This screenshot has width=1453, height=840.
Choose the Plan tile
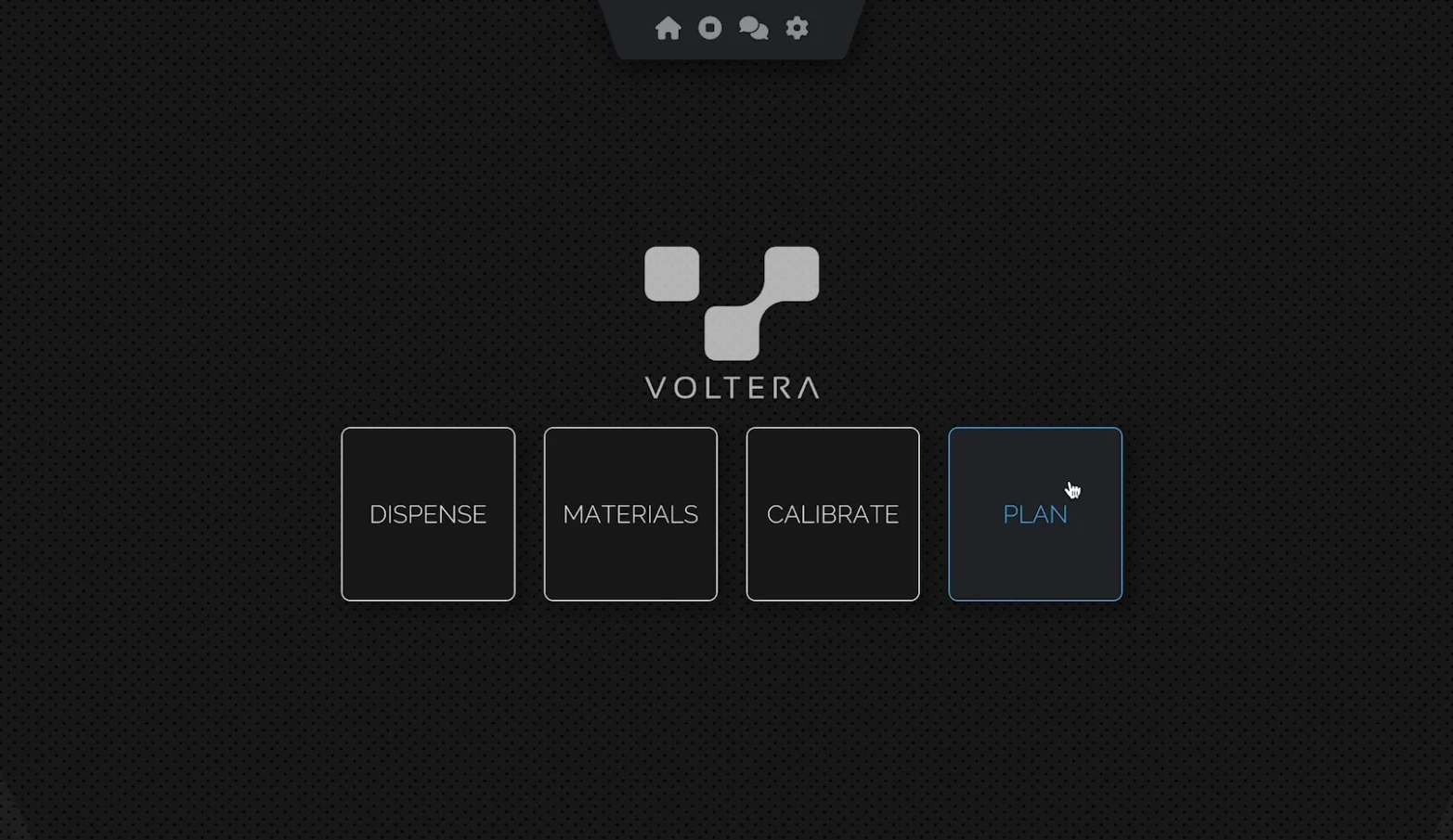click(x=1035, y=514)
